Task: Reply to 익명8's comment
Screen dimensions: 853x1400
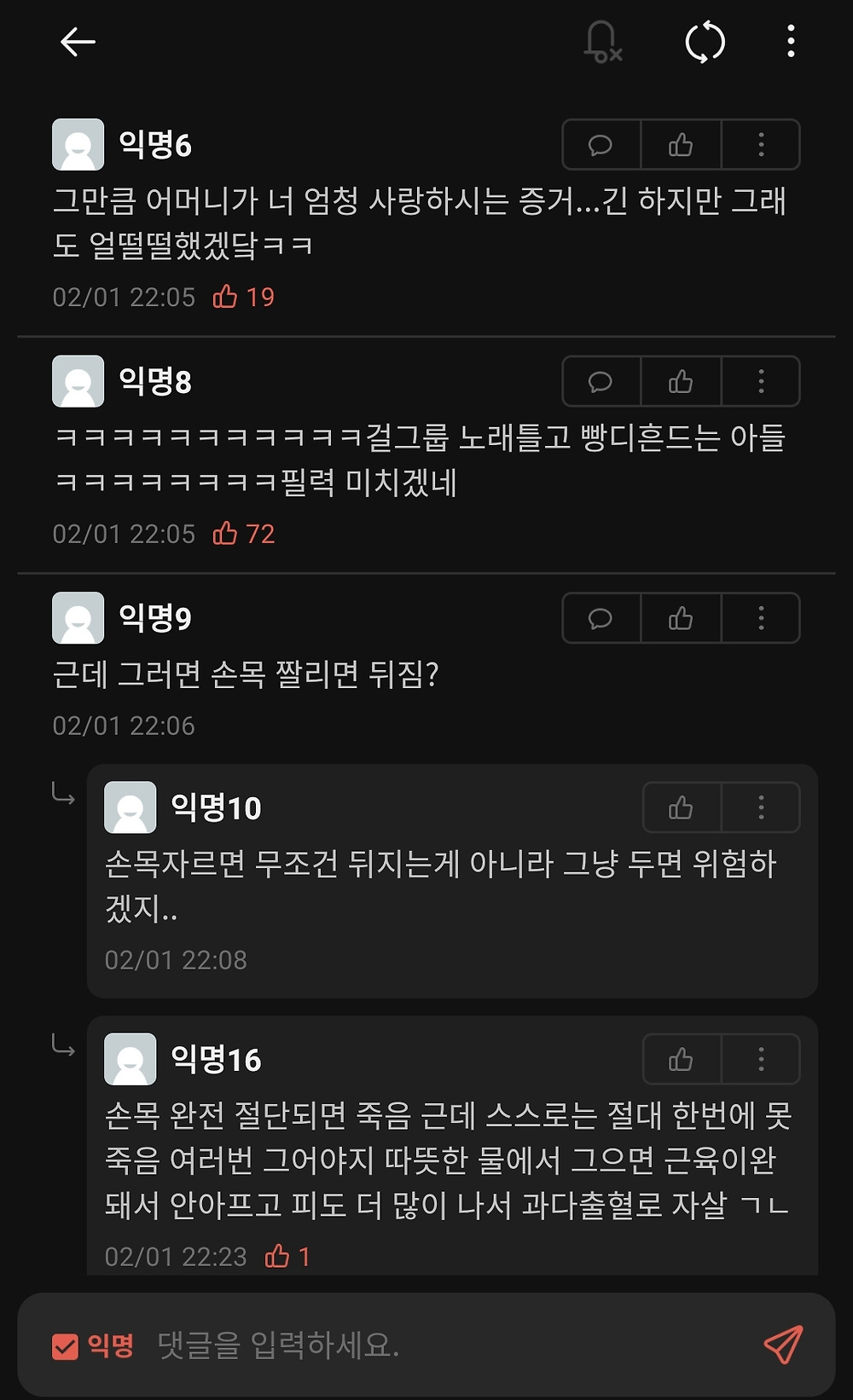Action: (x=601, y=381)
